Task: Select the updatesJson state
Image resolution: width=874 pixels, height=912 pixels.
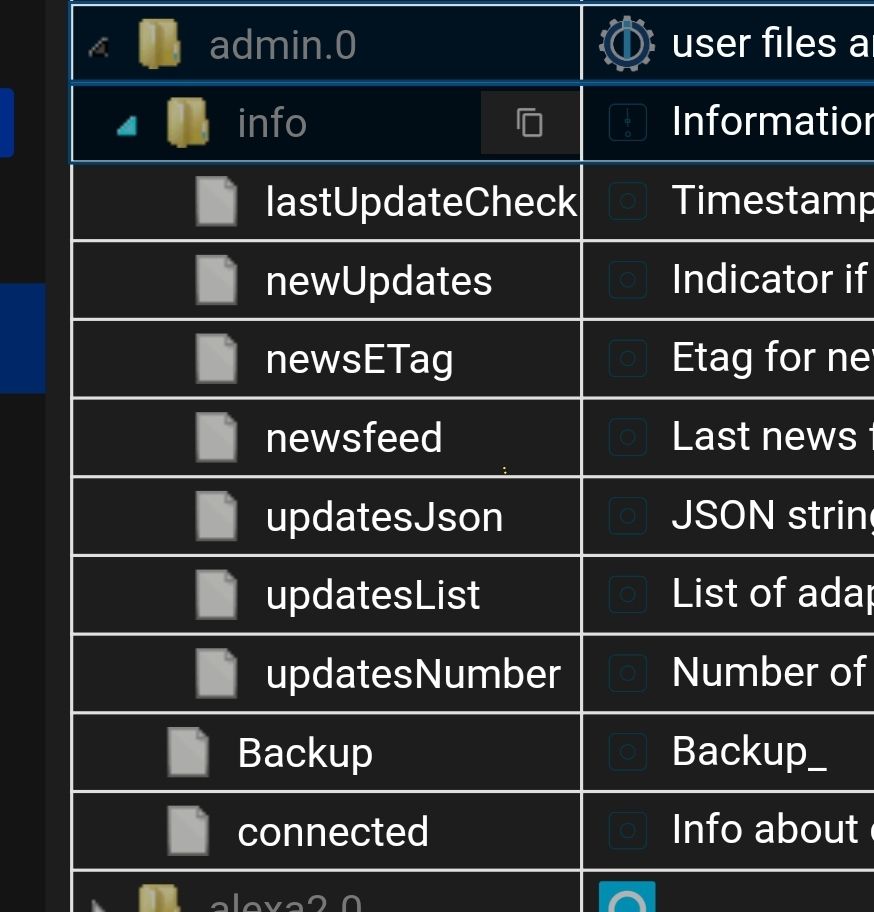Action: pyautogui.click(x=384, y=517)
